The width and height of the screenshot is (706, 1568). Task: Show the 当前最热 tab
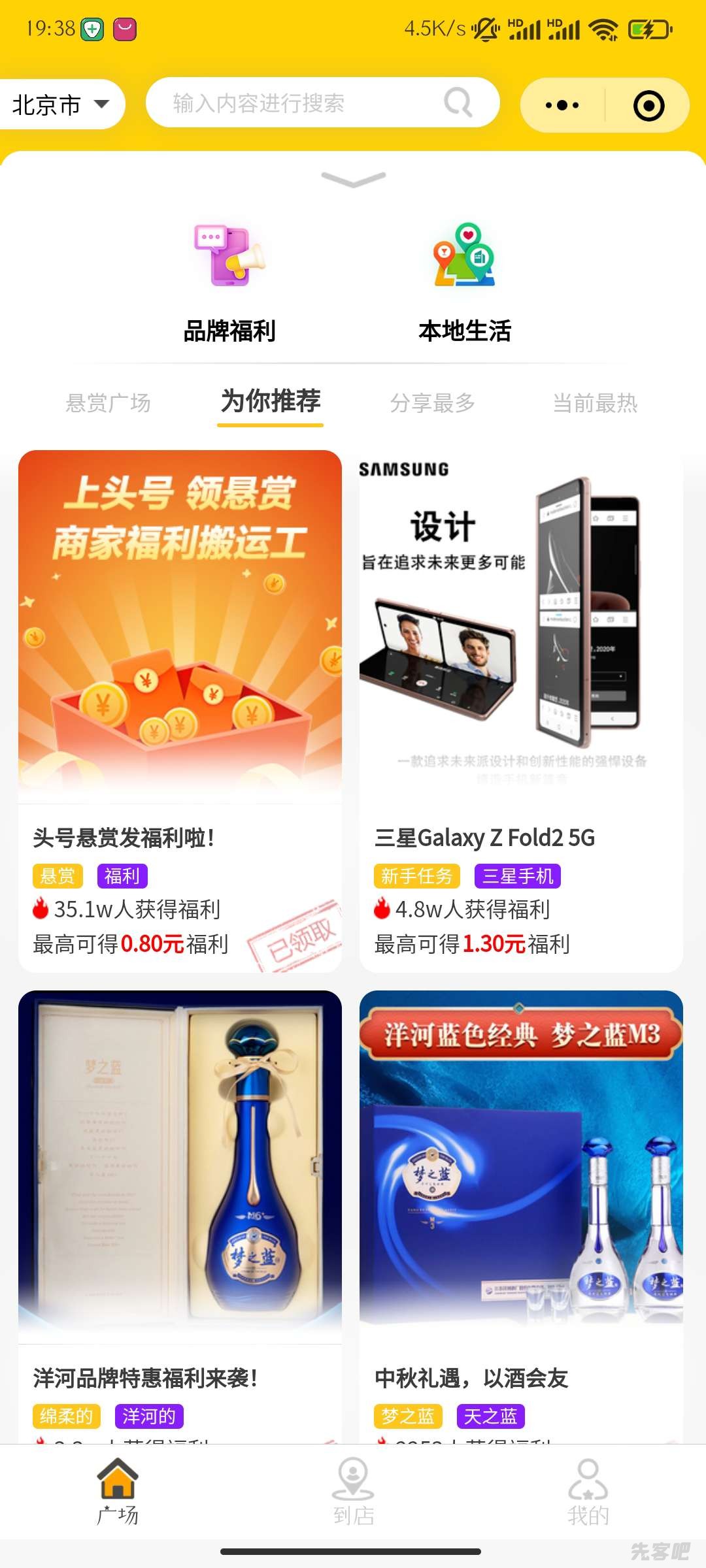click(595, 403)
